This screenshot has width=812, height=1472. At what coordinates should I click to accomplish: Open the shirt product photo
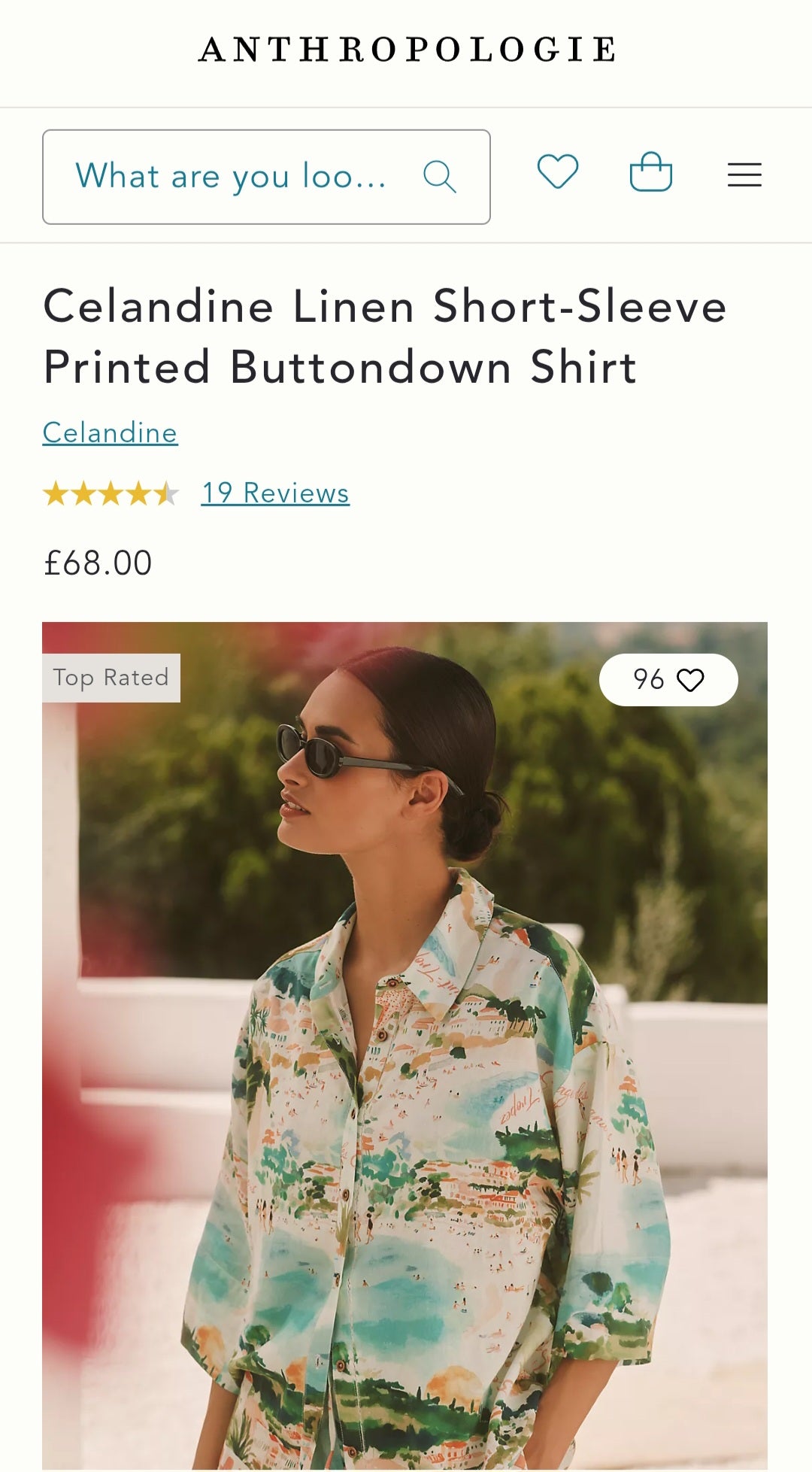click(x=404, y=1091)
